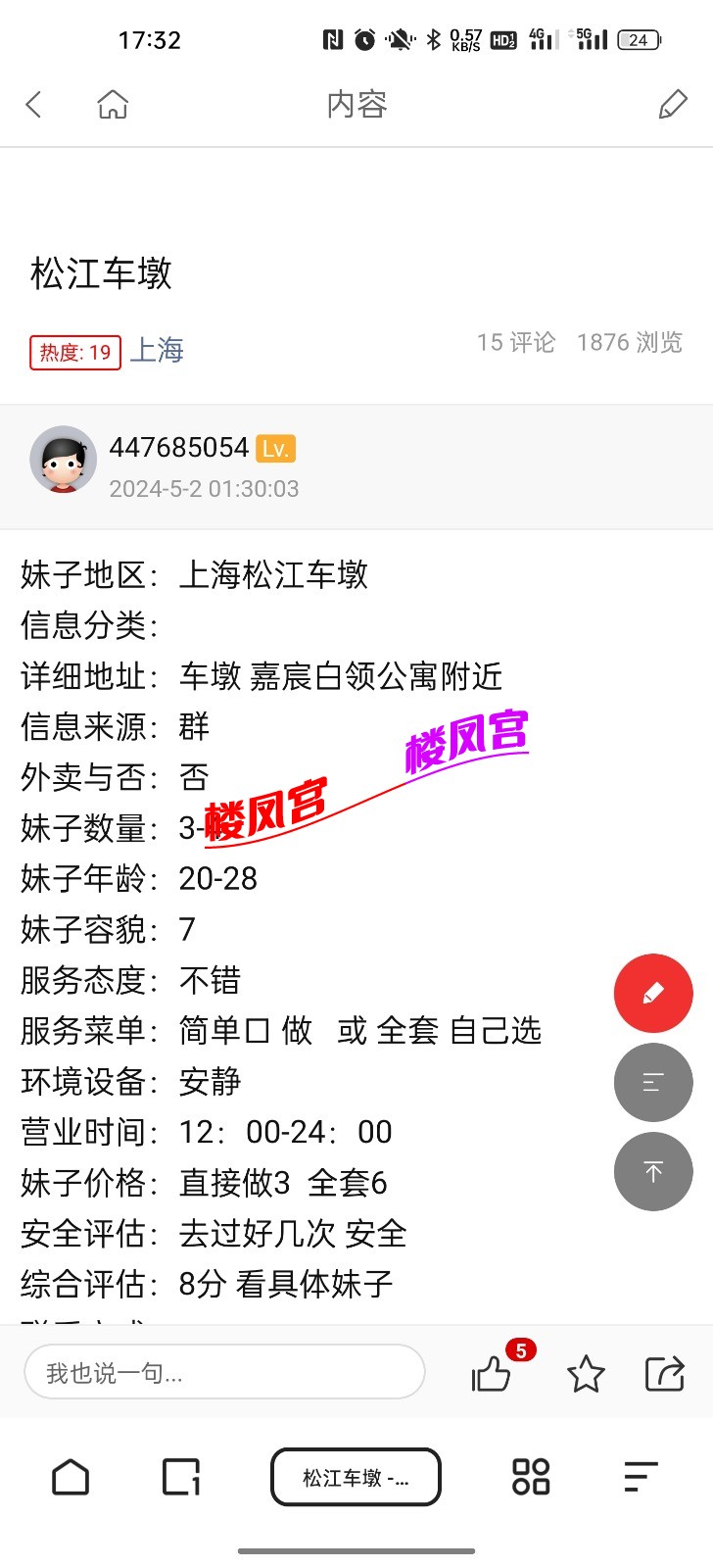Open messages icon showing badge 1
This screenshot has width=713, height=1568.
click(x=180, y=1477)
